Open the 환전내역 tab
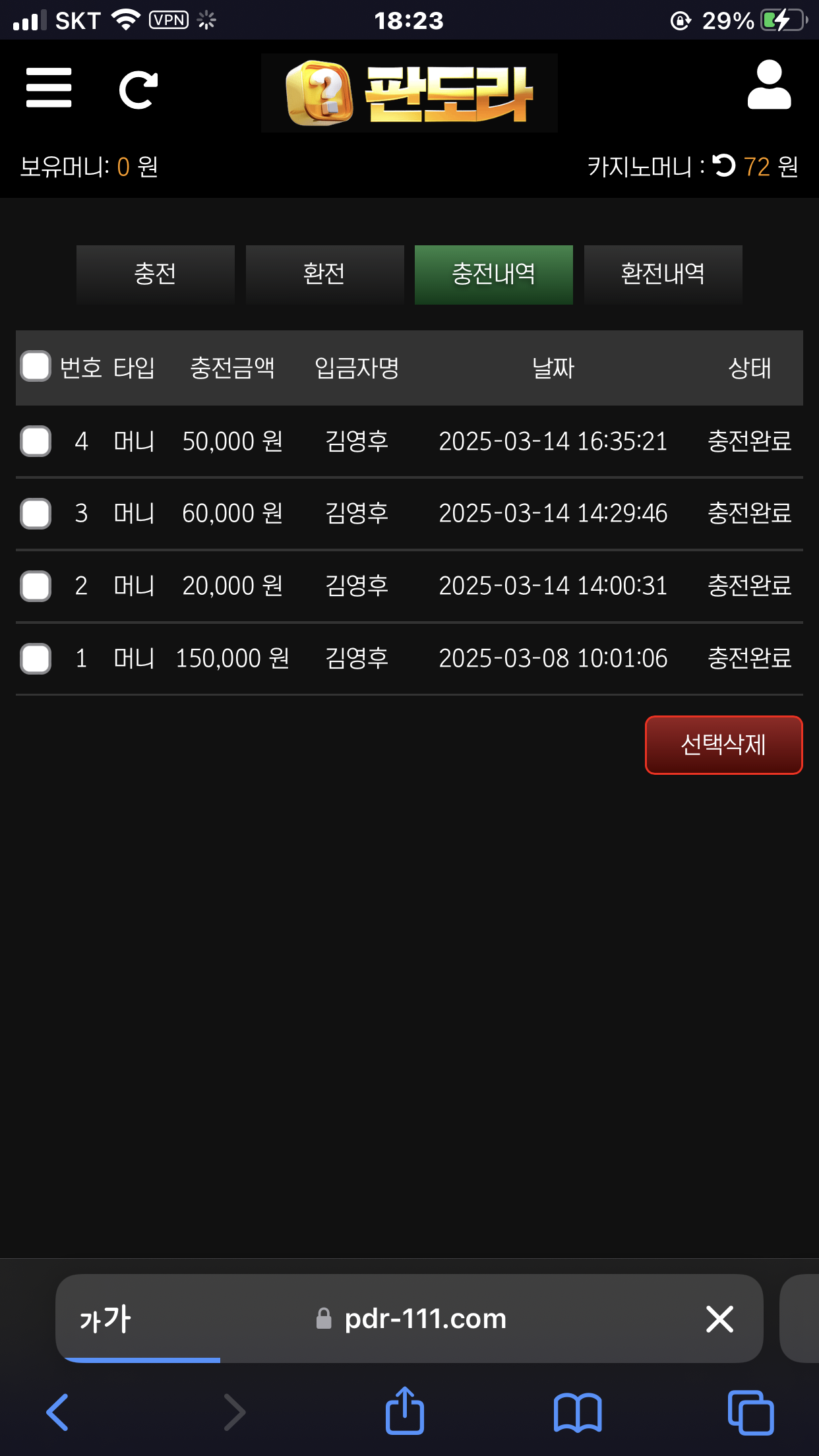The width and height of the screenshot is (819, 1456). click(663, 274)
